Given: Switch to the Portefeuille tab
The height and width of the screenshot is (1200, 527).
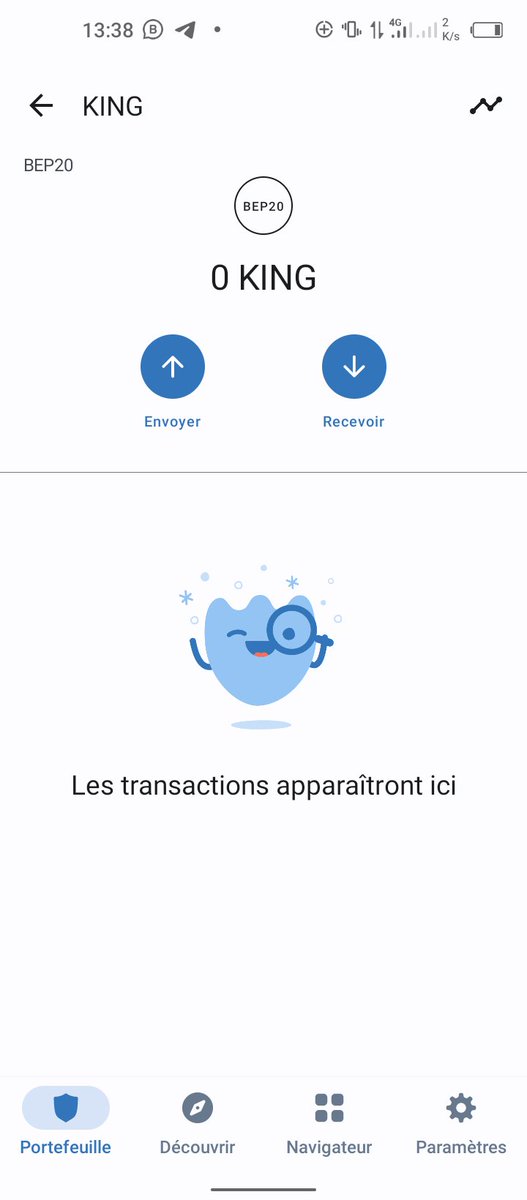Looking at the screenshot, I should pos(66,1122).
